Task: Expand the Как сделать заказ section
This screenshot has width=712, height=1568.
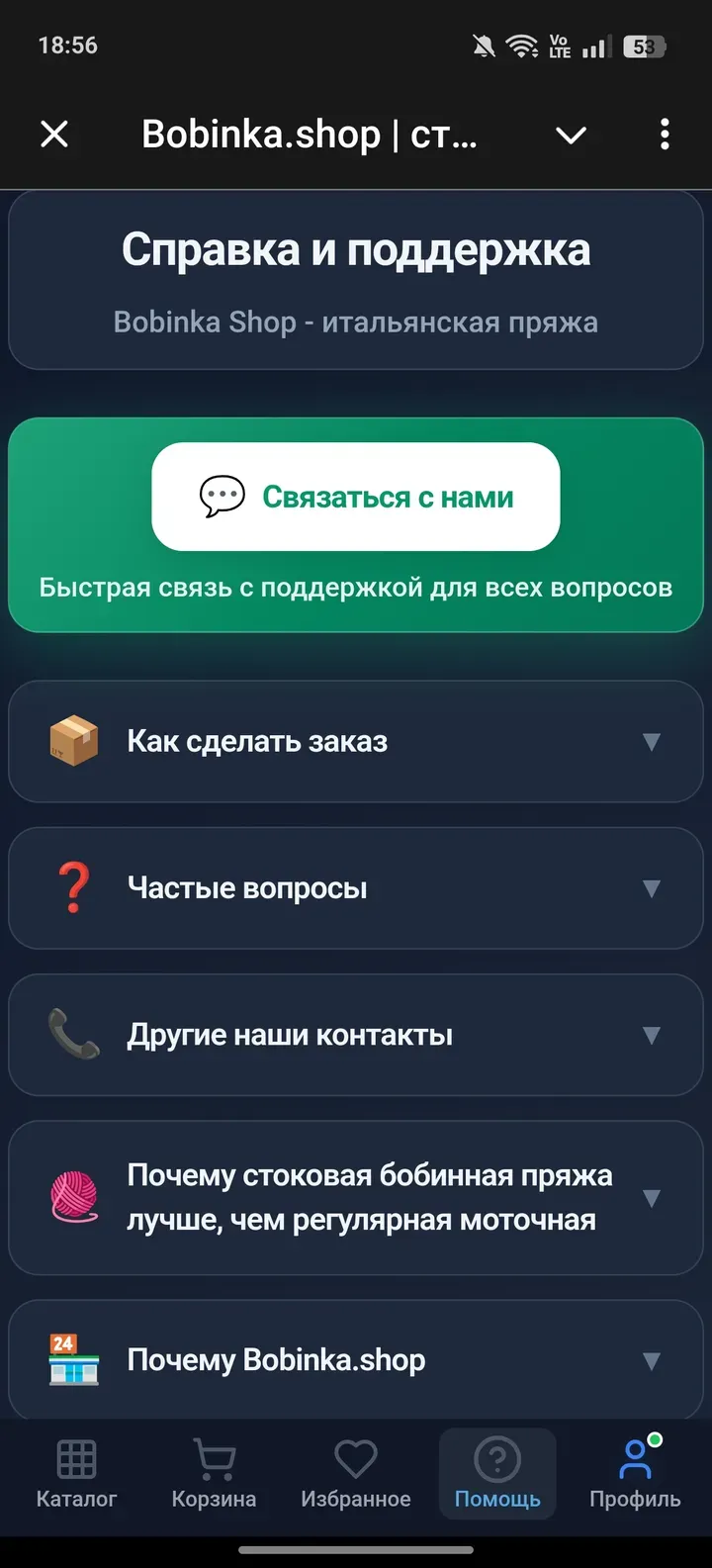Action: [356, 741]
